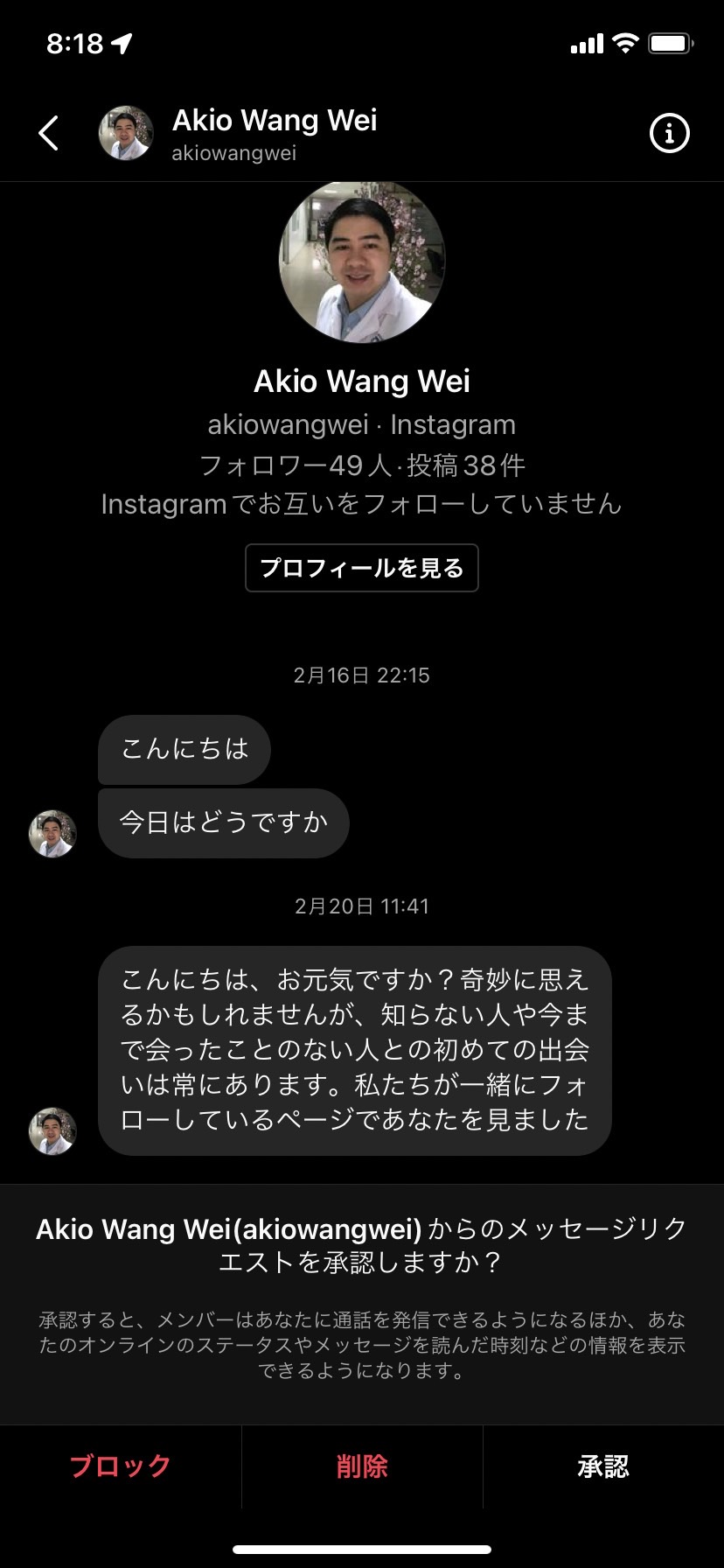Tap Akio Wang Wei's name in header
Screen dimensions: 724x1568
pyautogui.click(x=275, y=120)
